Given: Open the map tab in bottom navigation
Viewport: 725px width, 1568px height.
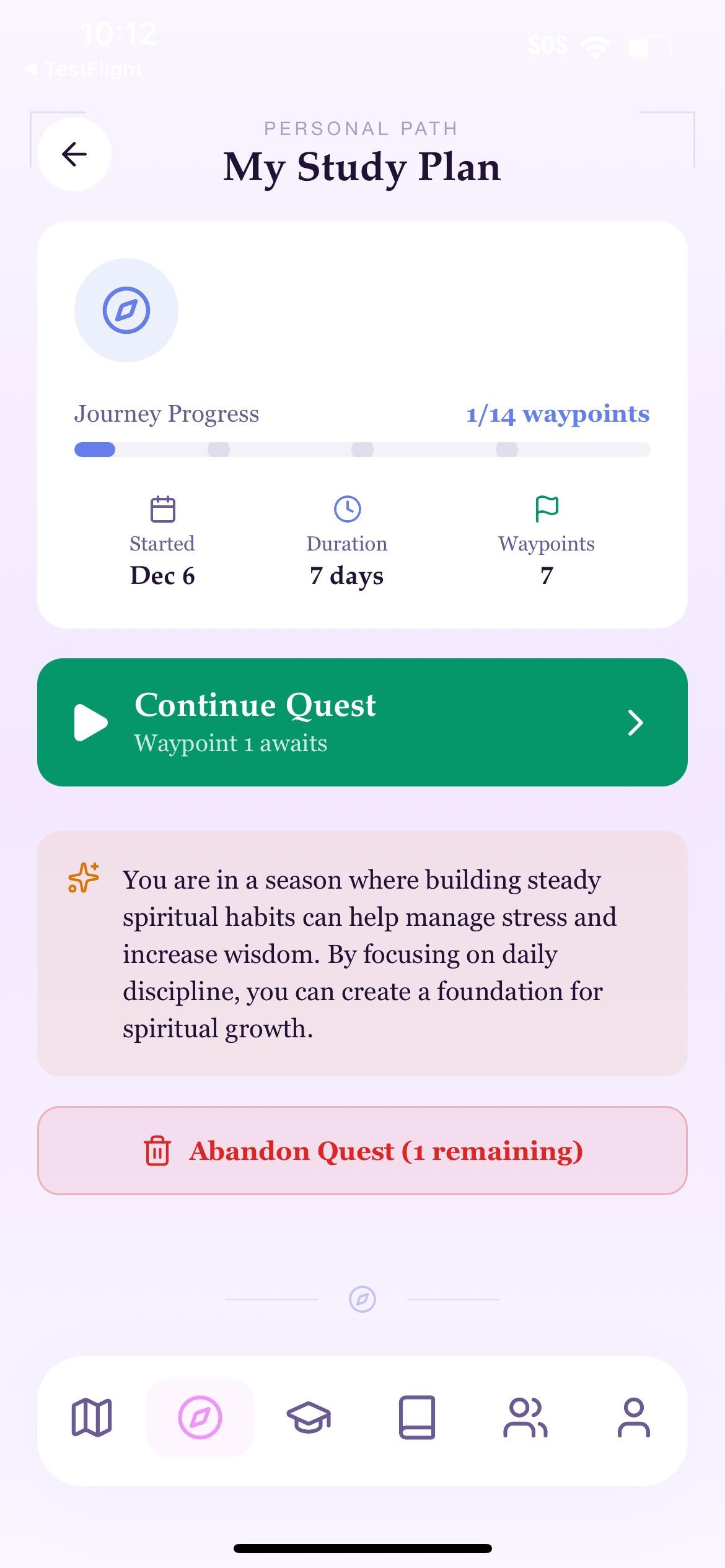Looking at the screenshot, I should [92, 1417].
